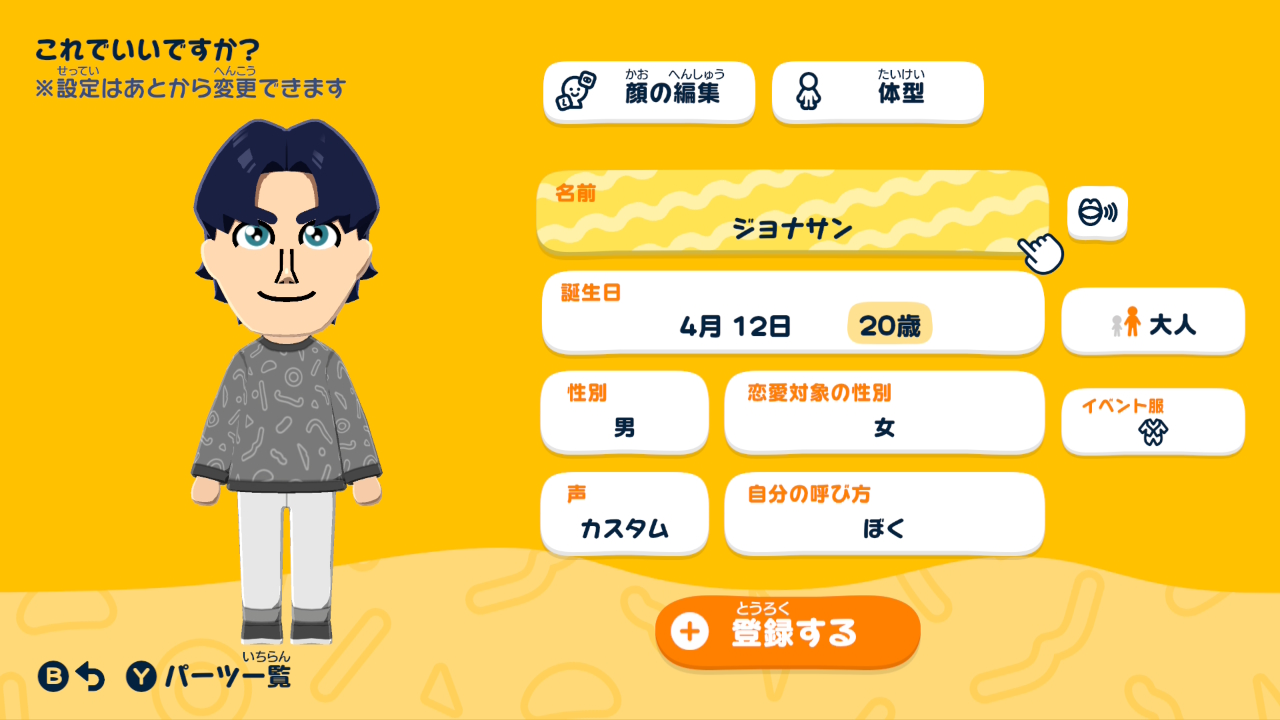The height and width of the screenshot is (720, 1280).
Task: Edit 声 voice setting カスタム
Action: 624,514
